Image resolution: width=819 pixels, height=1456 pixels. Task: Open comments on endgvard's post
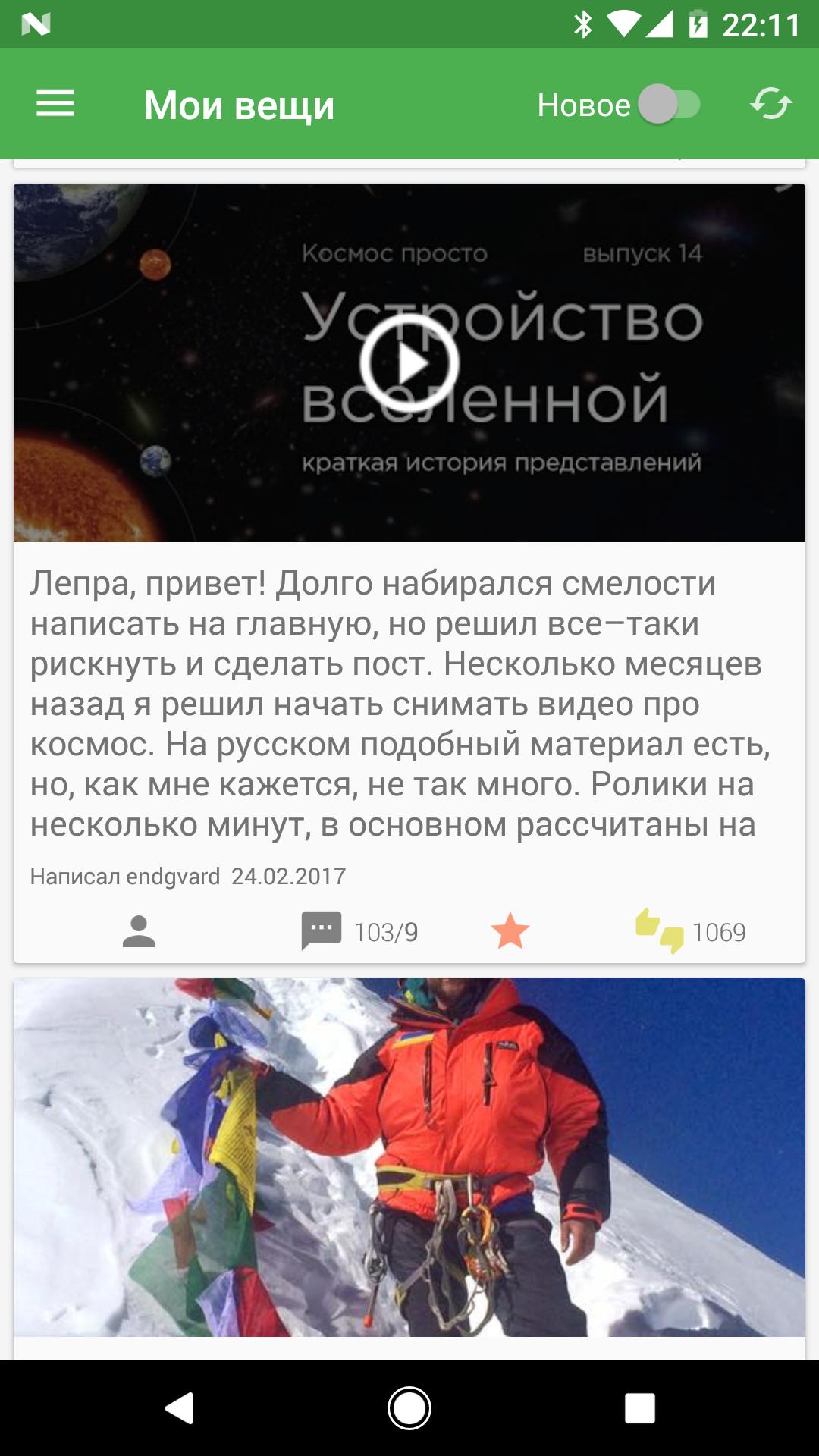(x=322, y=930)
